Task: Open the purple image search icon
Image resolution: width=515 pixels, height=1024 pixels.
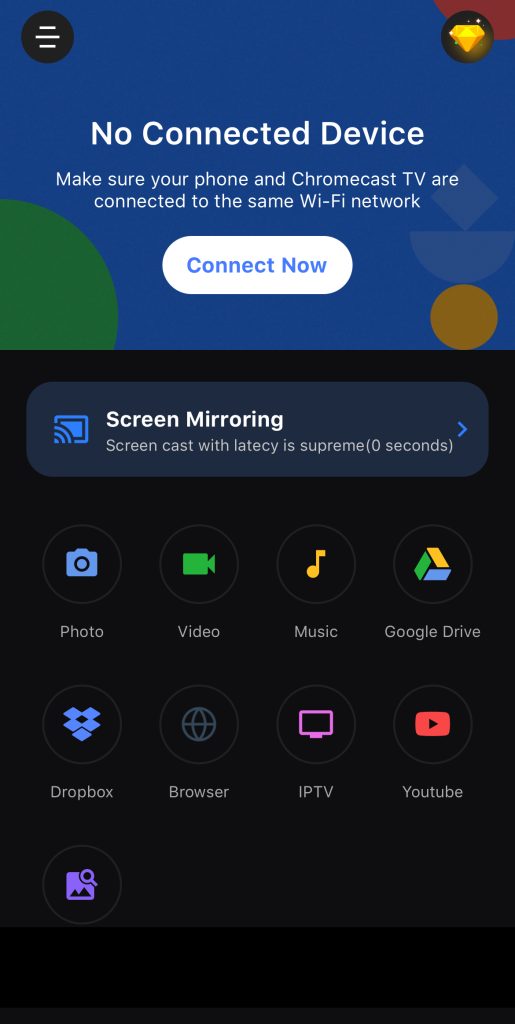Action: pos(82,884)
